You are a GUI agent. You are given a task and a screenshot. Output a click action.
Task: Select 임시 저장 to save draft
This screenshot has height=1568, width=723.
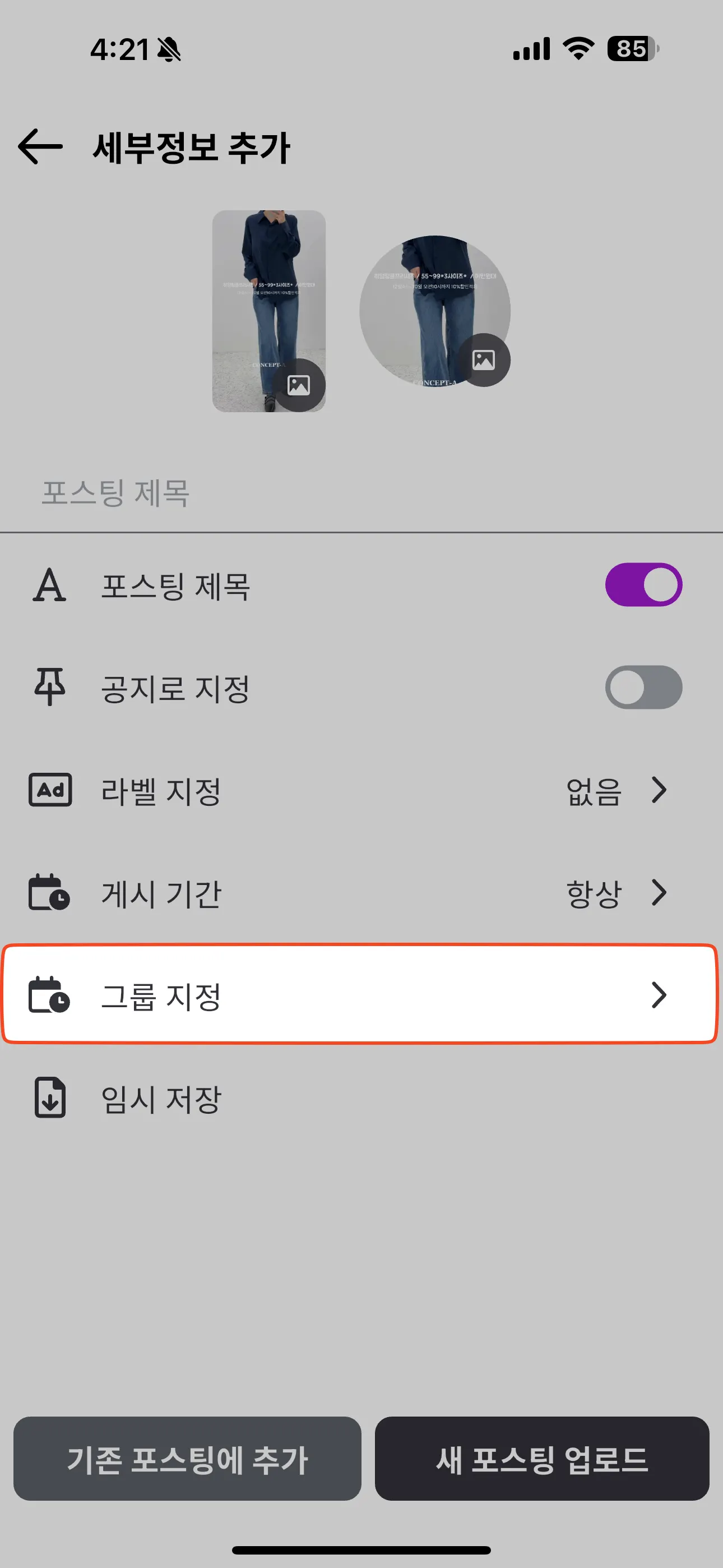click(161, 1098)
